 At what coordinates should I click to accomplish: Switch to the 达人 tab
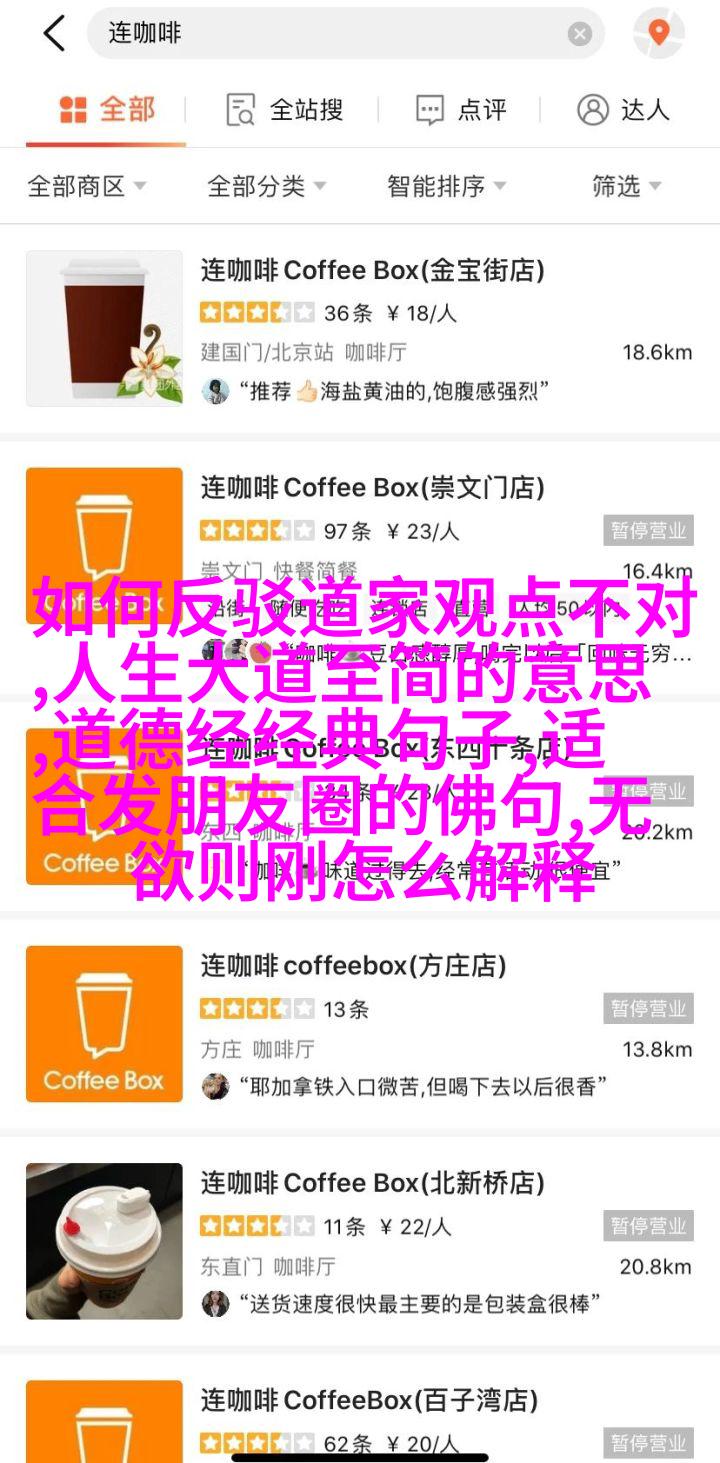tap(623, 110)
